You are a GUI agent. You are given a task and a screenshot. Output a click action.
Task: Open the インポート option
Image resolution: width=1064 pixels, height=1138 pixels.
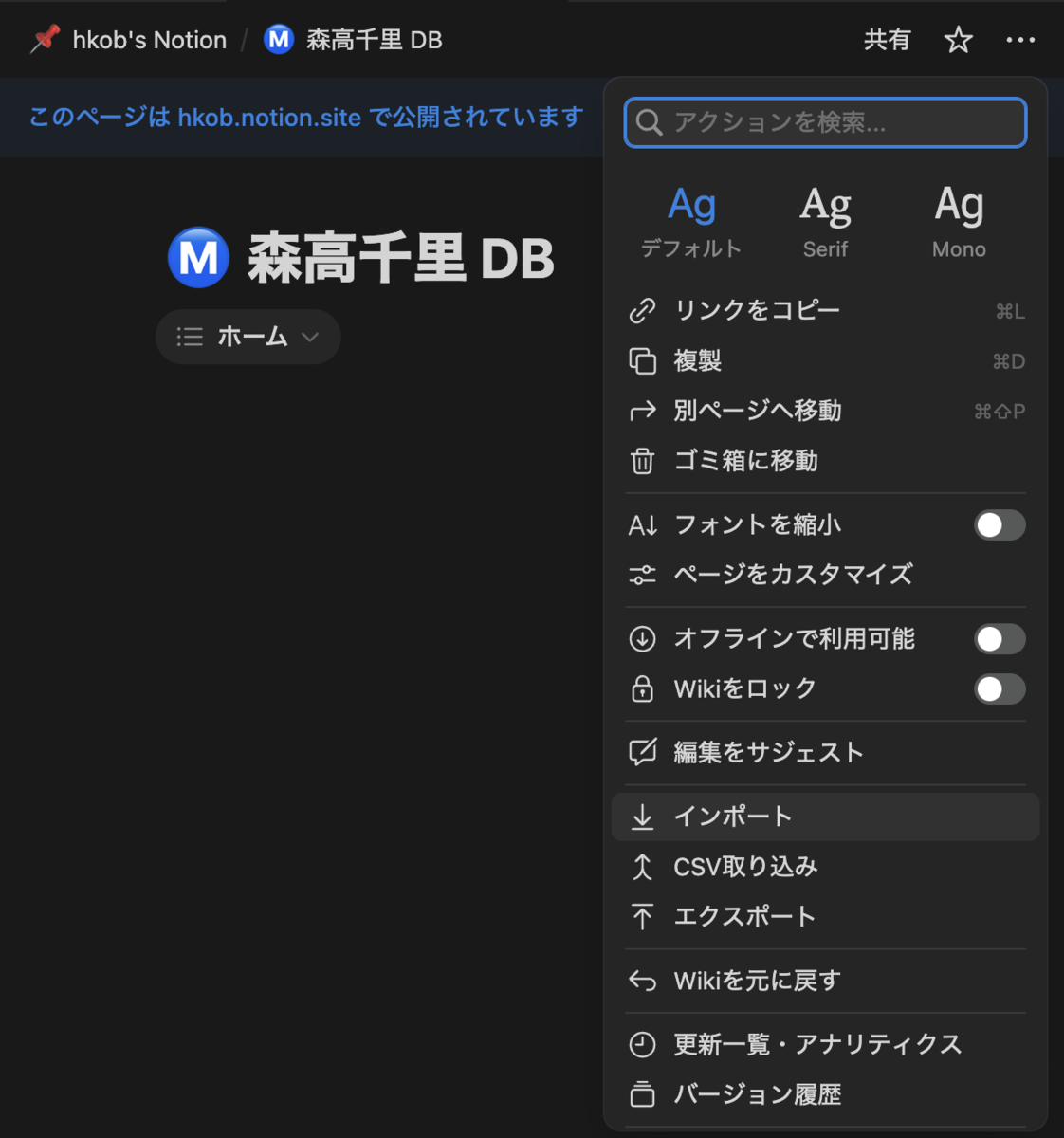732,817
